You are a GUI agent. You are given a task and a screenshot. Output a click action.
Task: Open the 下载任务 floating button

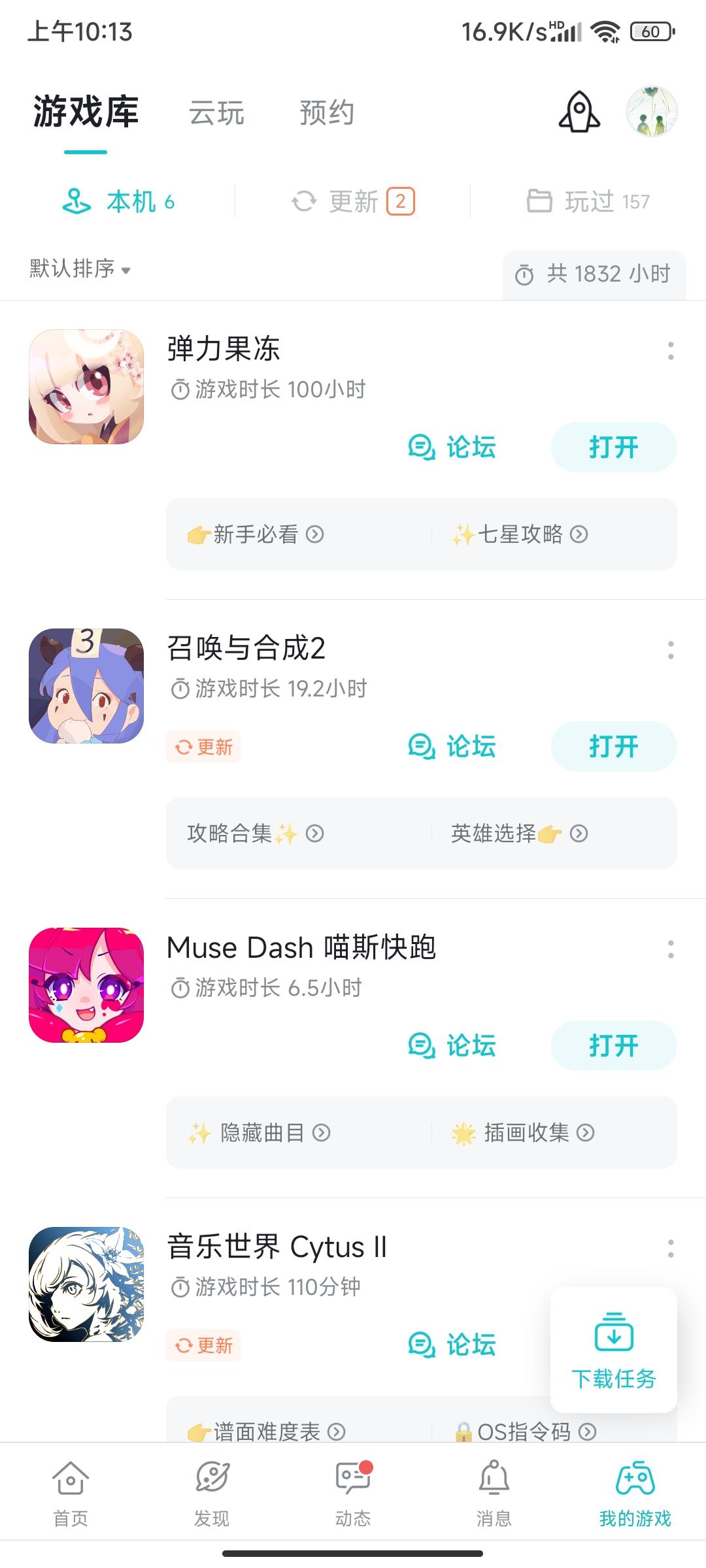click(613, 1350)
